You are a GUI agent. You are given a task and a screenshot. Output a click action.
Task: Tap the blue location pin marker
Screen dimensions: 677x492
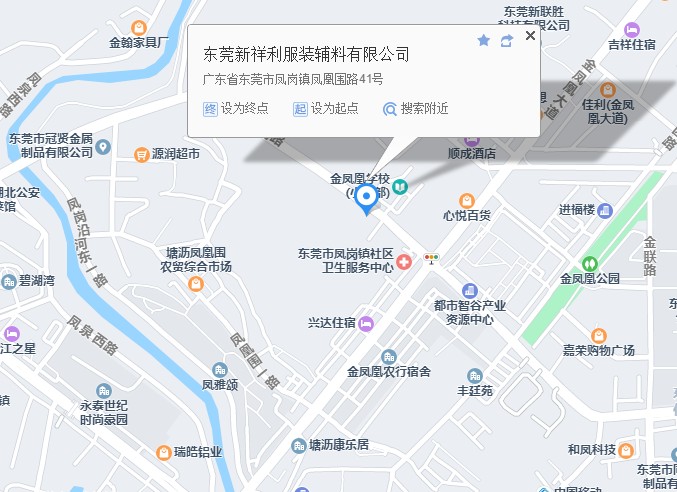(x=367, y=198)
